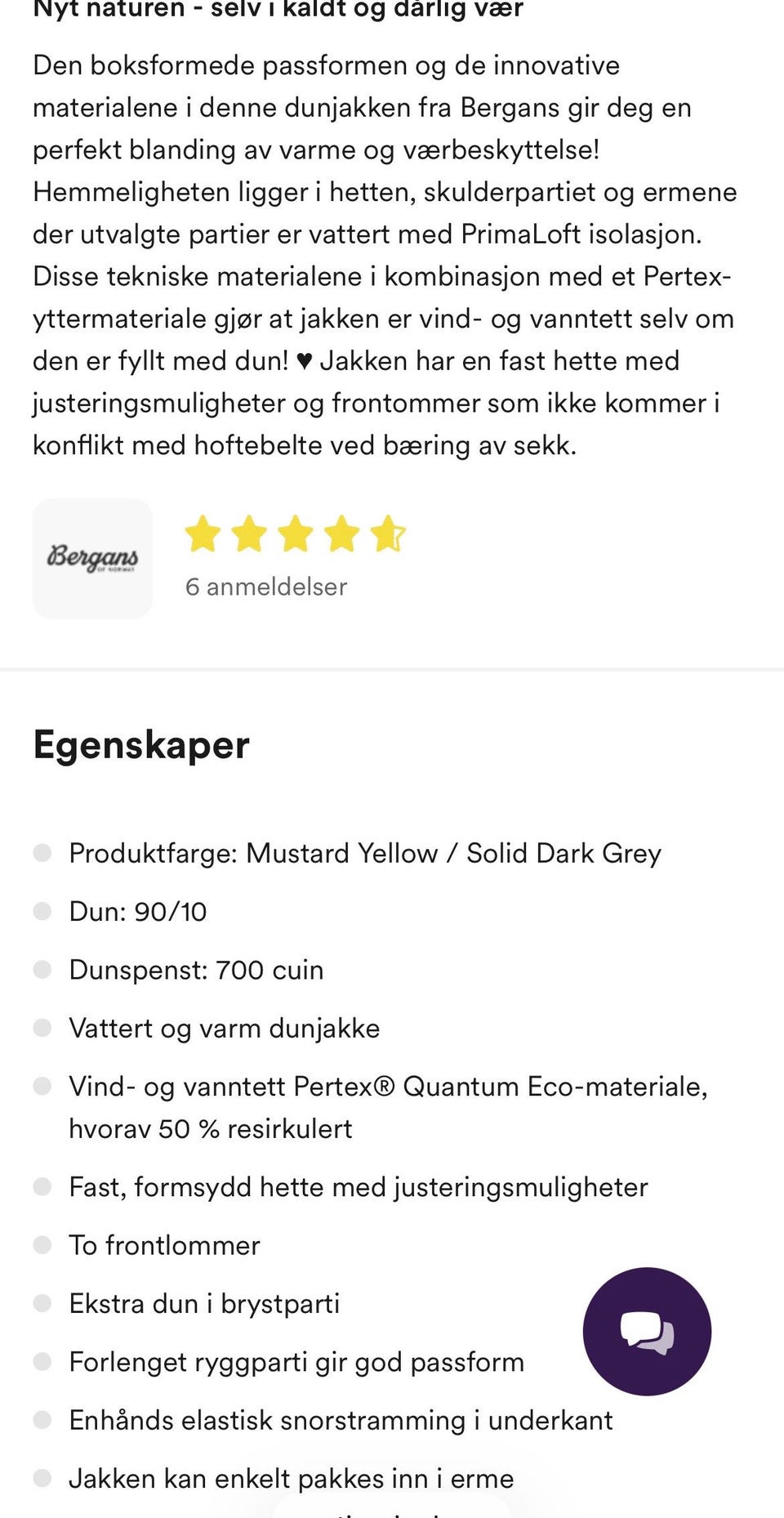This screenshot has height=1518, width=784.
Task: Click the speech bubbles inside the chat icon
Action: (x=648, y=1328)
